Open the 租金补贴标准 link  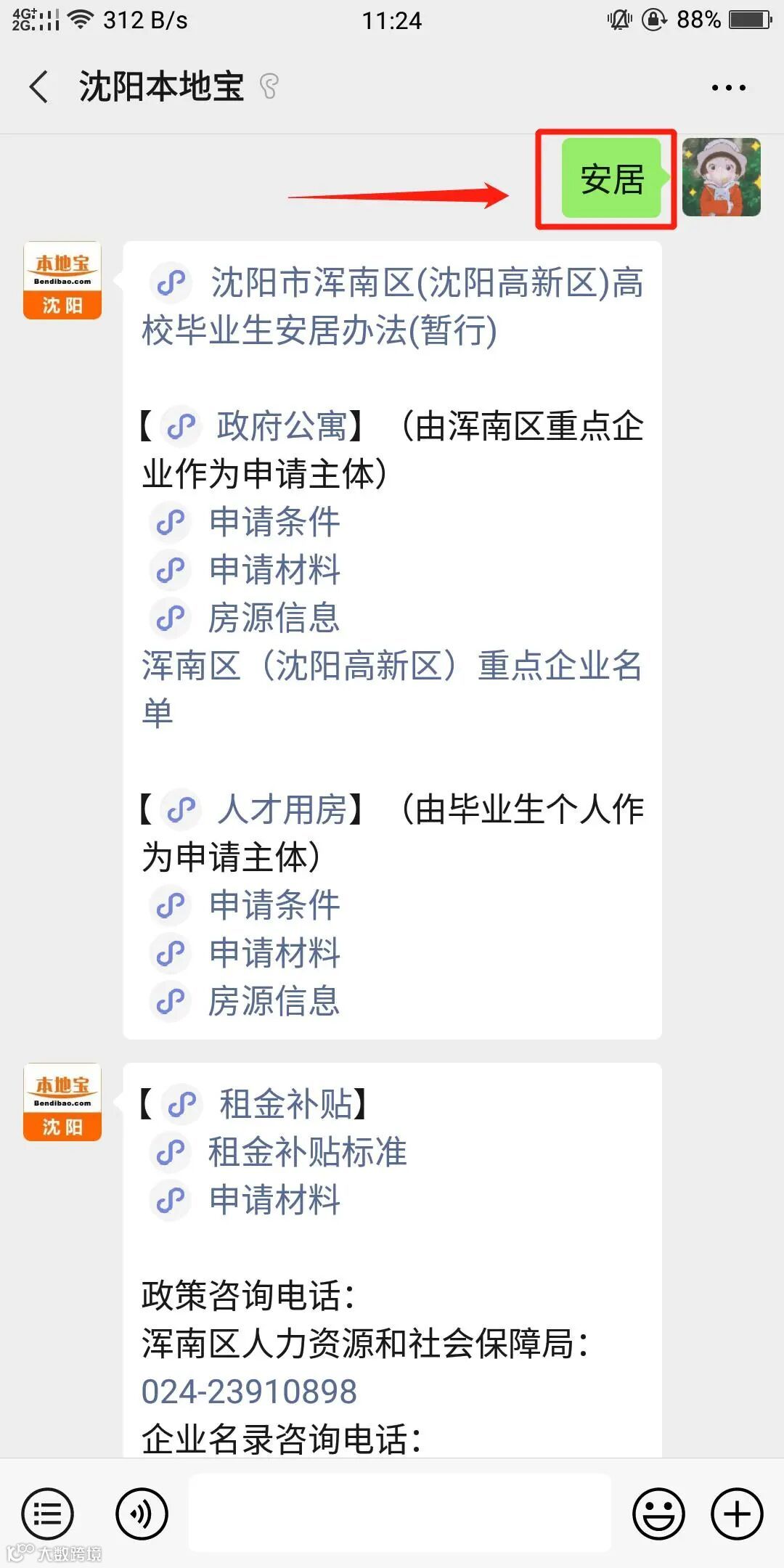point(308,1153)
